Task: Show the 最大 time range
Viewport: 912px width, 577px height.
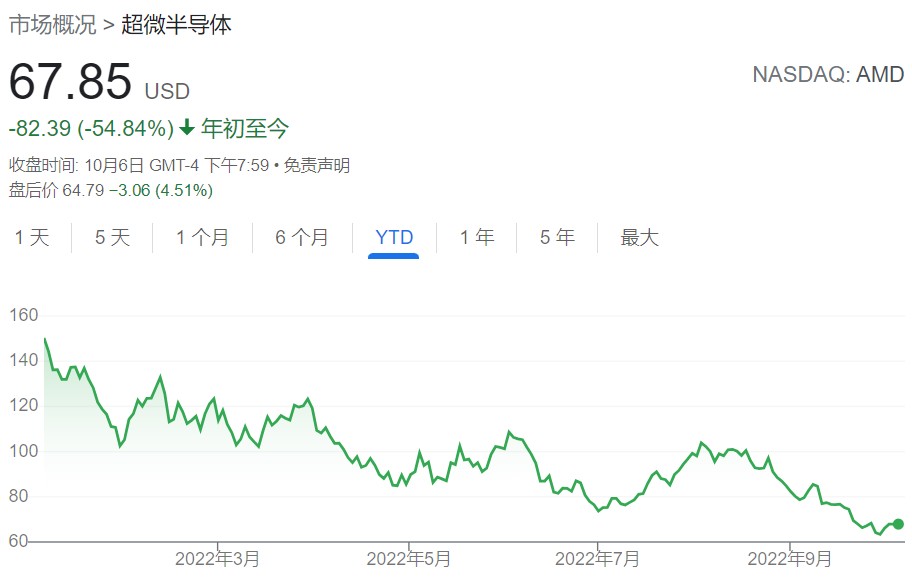Action: [x=640, y=238]
